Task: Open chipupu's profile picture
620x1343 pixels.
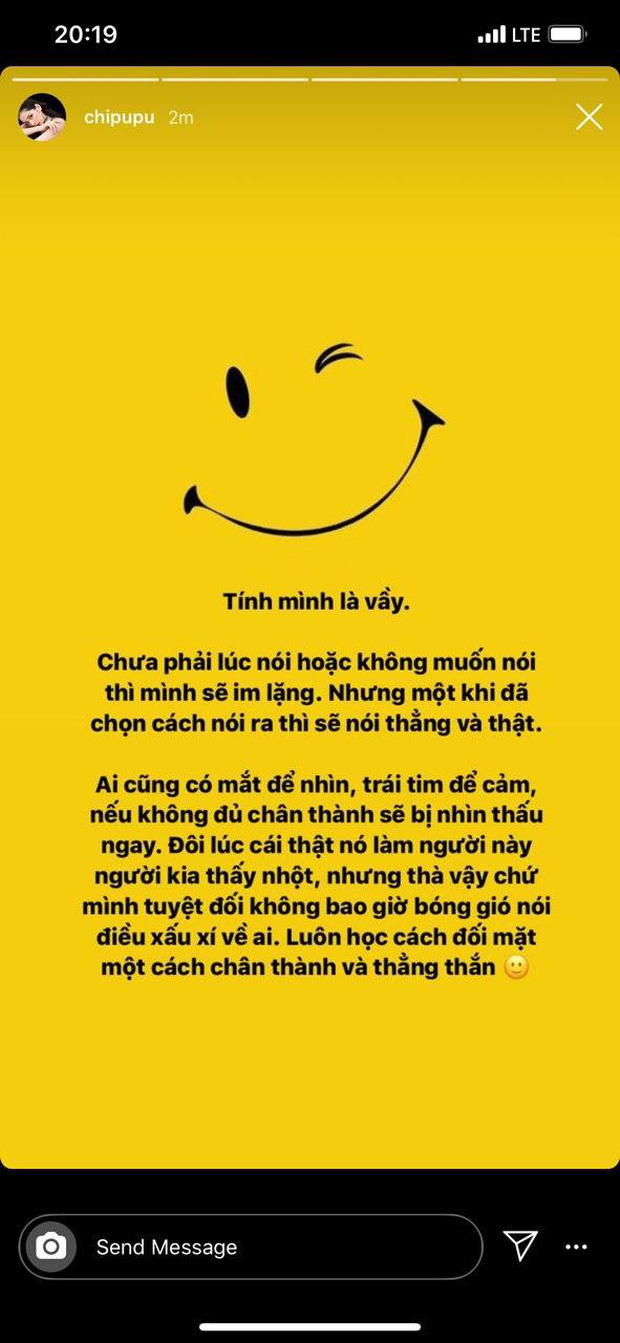Action: [x=42, y=117]
